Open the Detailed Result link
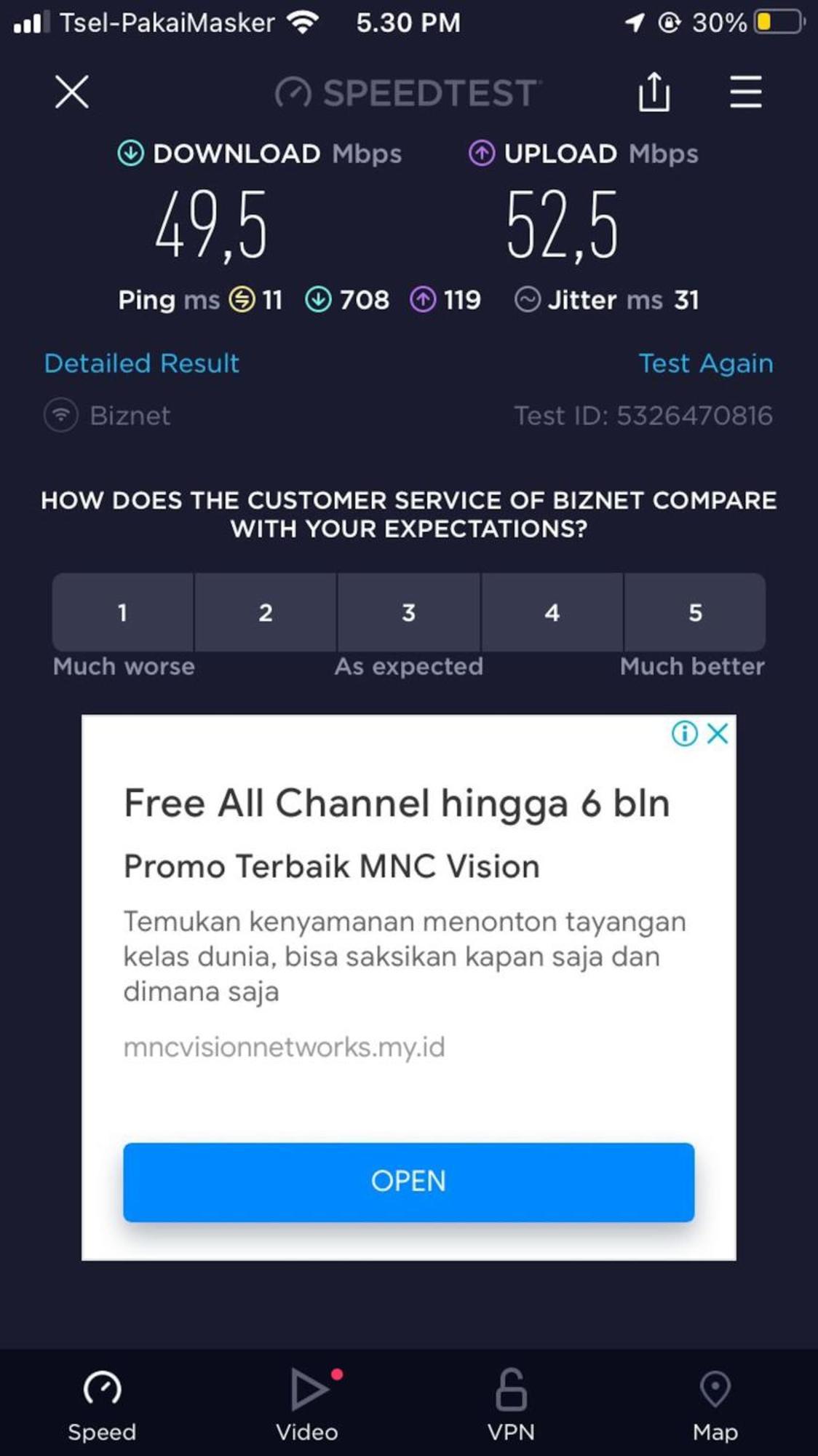Image resolution: width=818 pixels, height=1456 pixels. (x=141, y=363)
